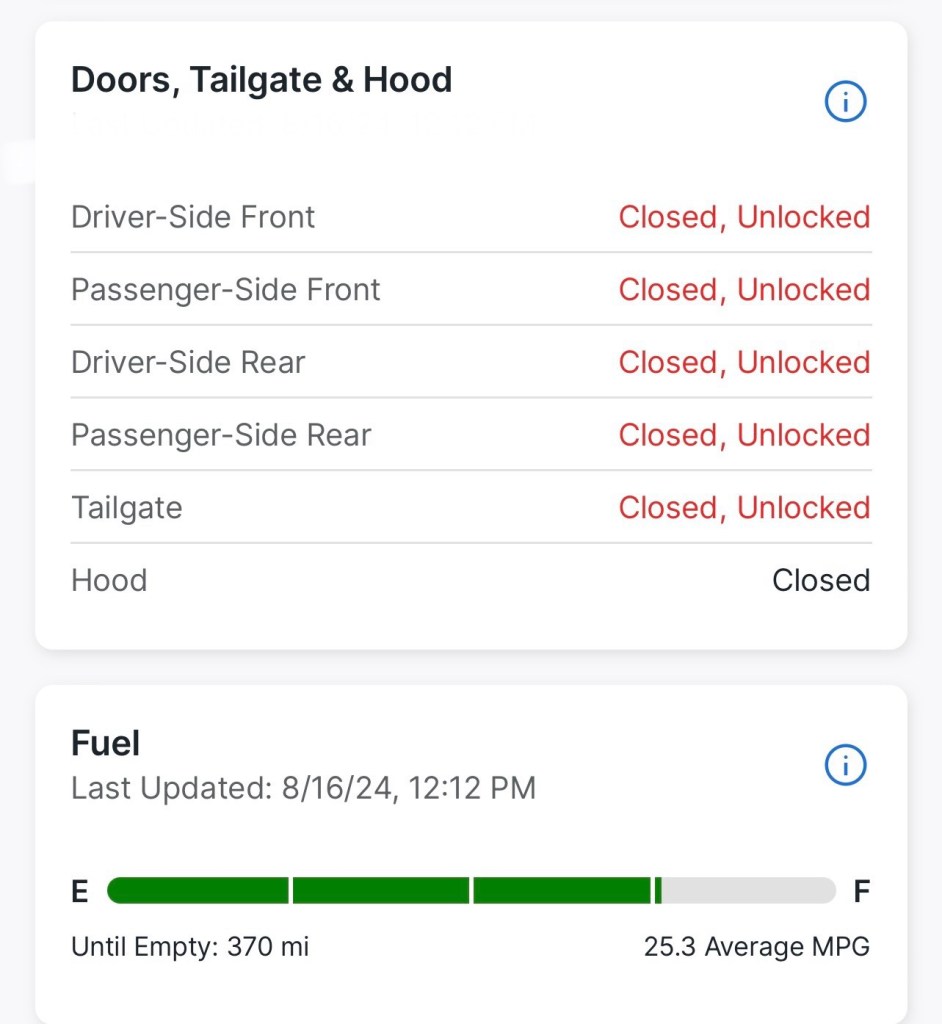Show the Fuel card info icon

845,765
